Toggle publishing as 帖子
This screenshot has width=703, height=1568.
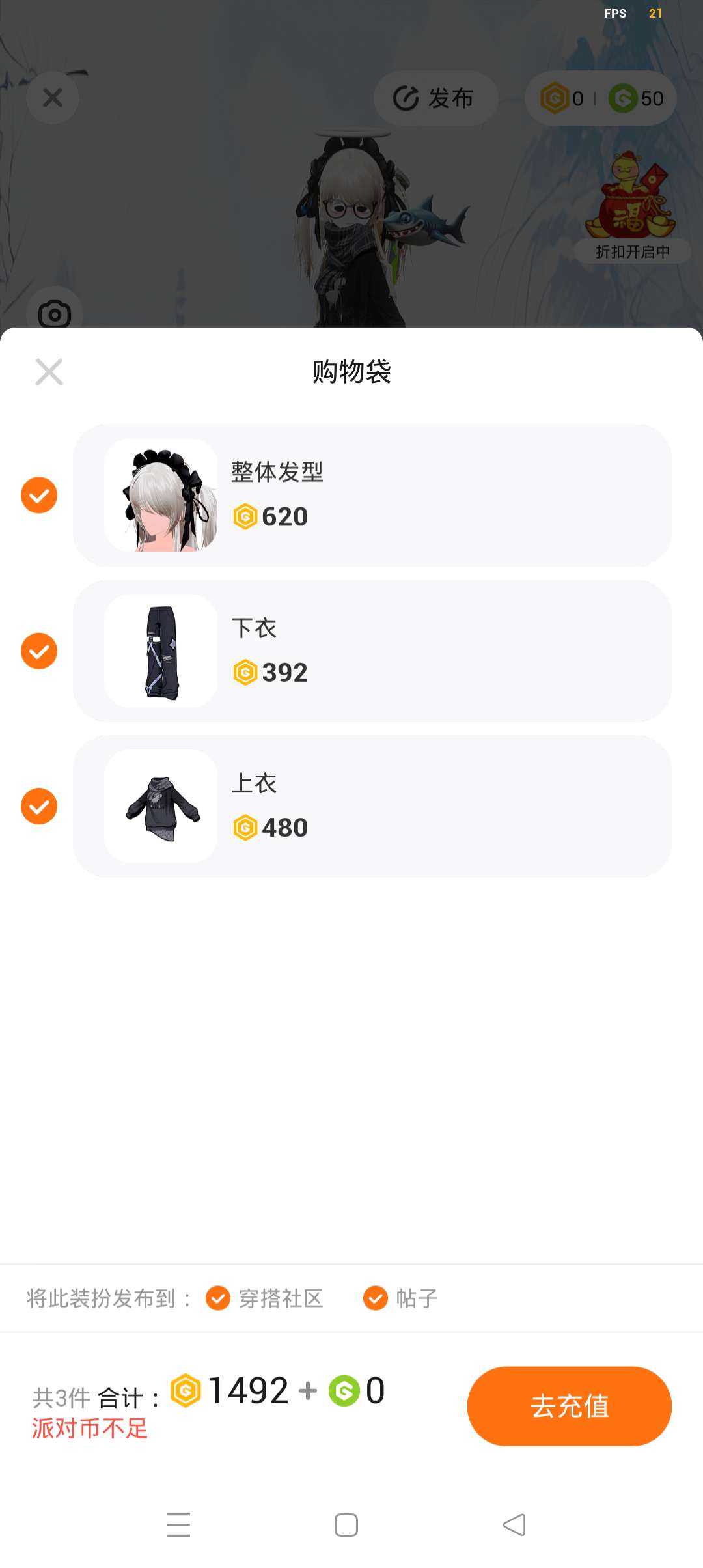376,1298
